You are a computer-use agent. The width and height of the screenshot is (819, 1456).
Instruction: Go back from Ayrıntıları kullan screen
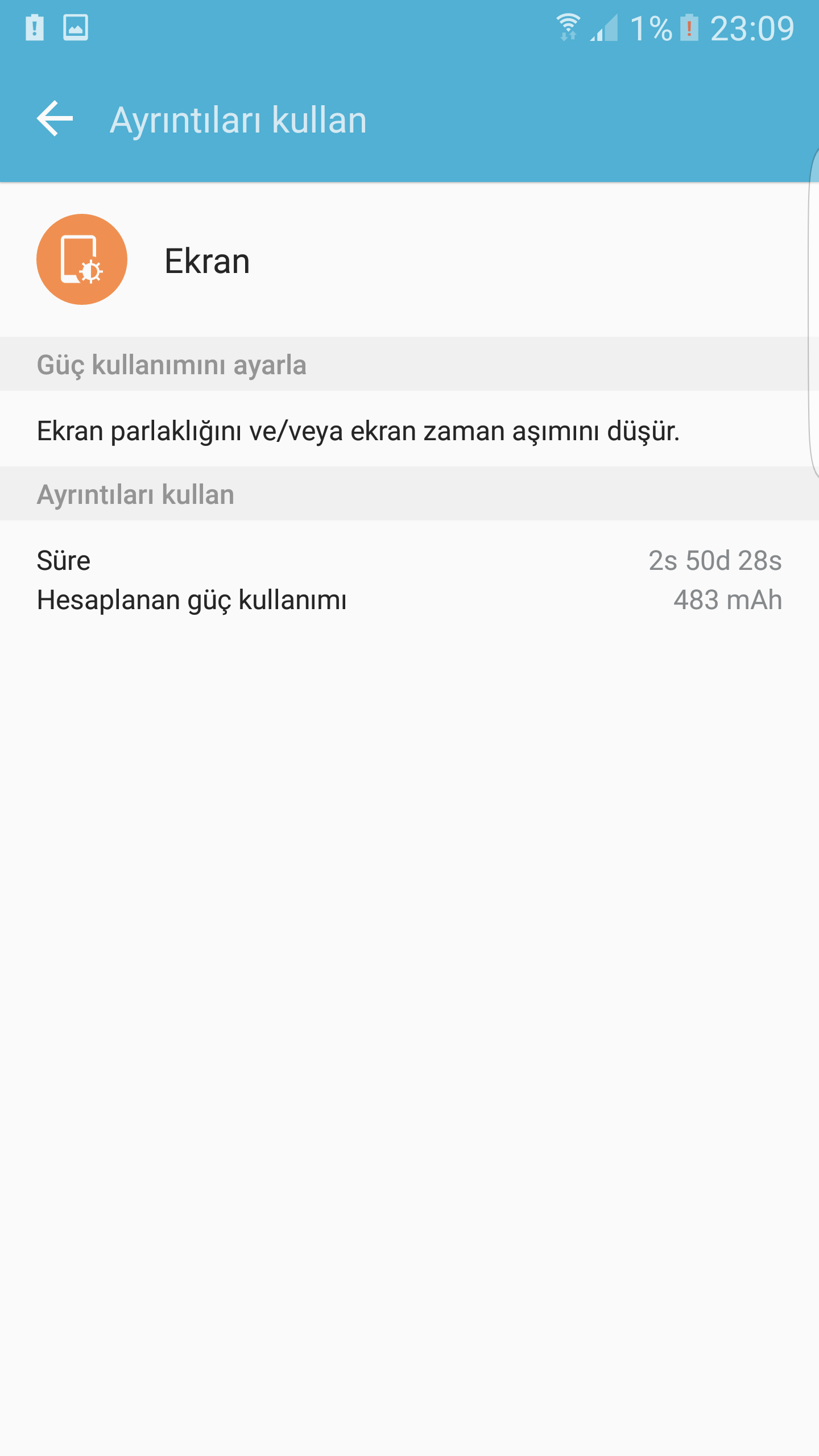[55, 119]
